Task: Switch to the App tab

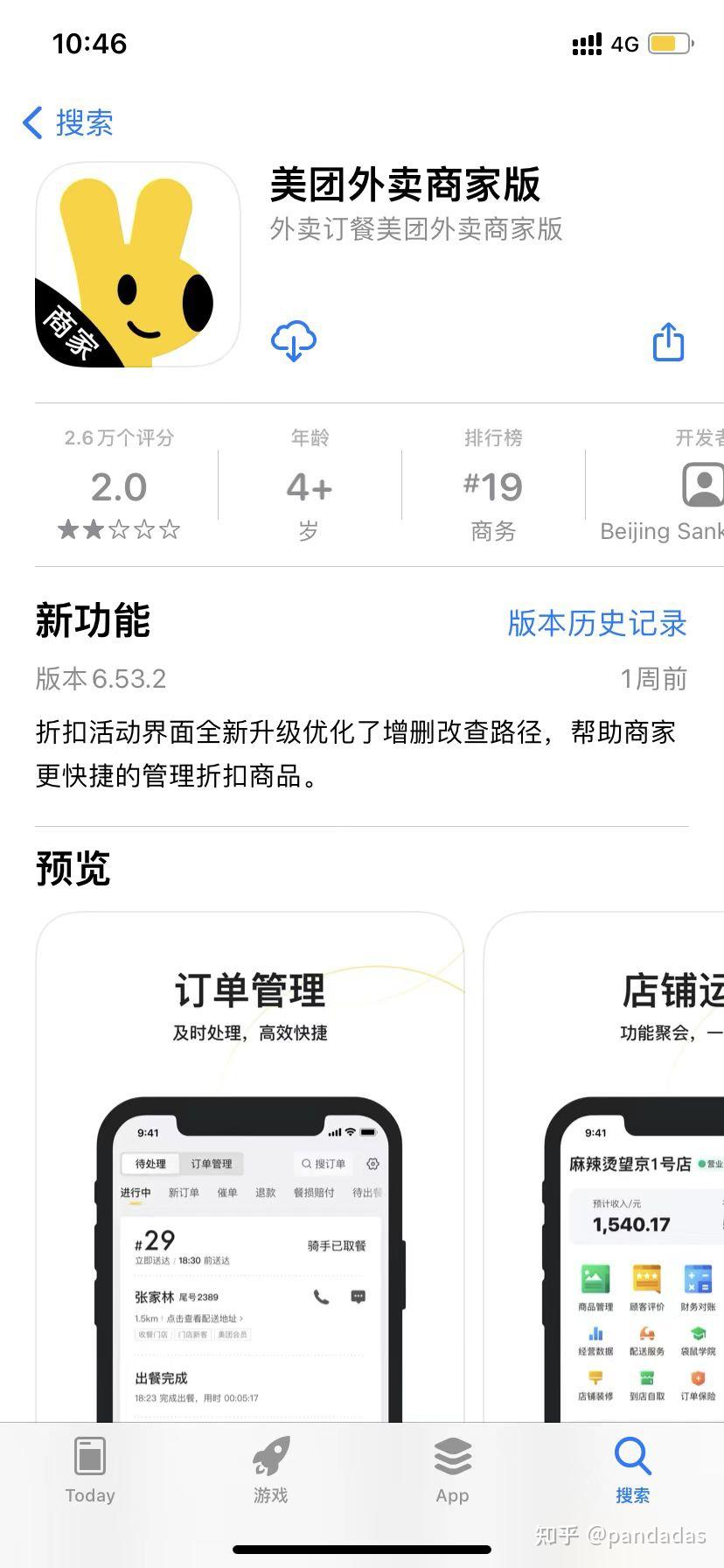Action: click(x=452, y=1471)
